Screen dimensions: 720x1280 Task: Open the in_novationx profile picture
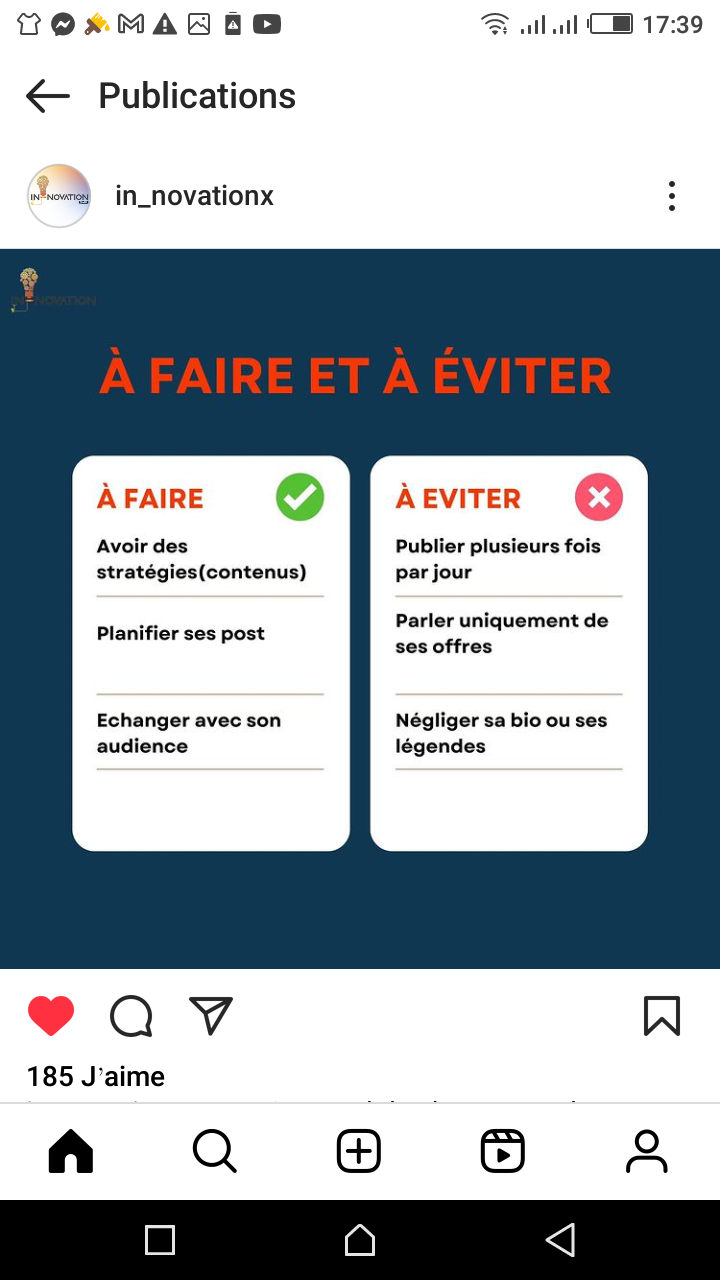coord(59,196)
